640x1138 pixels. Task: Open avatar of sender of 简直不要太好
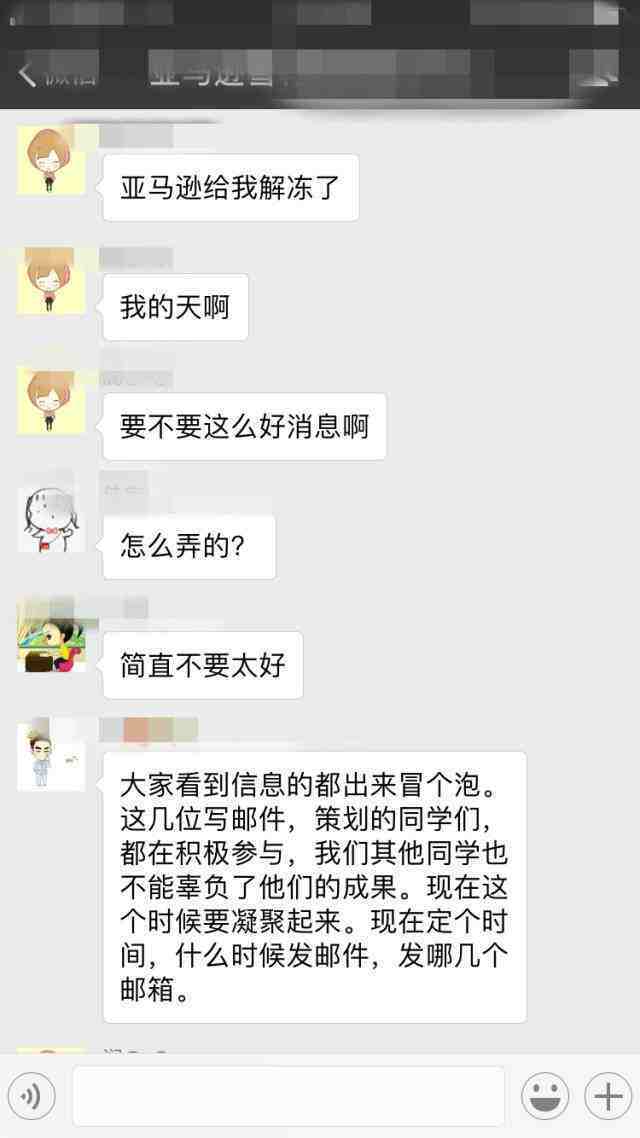click(50, 638)
